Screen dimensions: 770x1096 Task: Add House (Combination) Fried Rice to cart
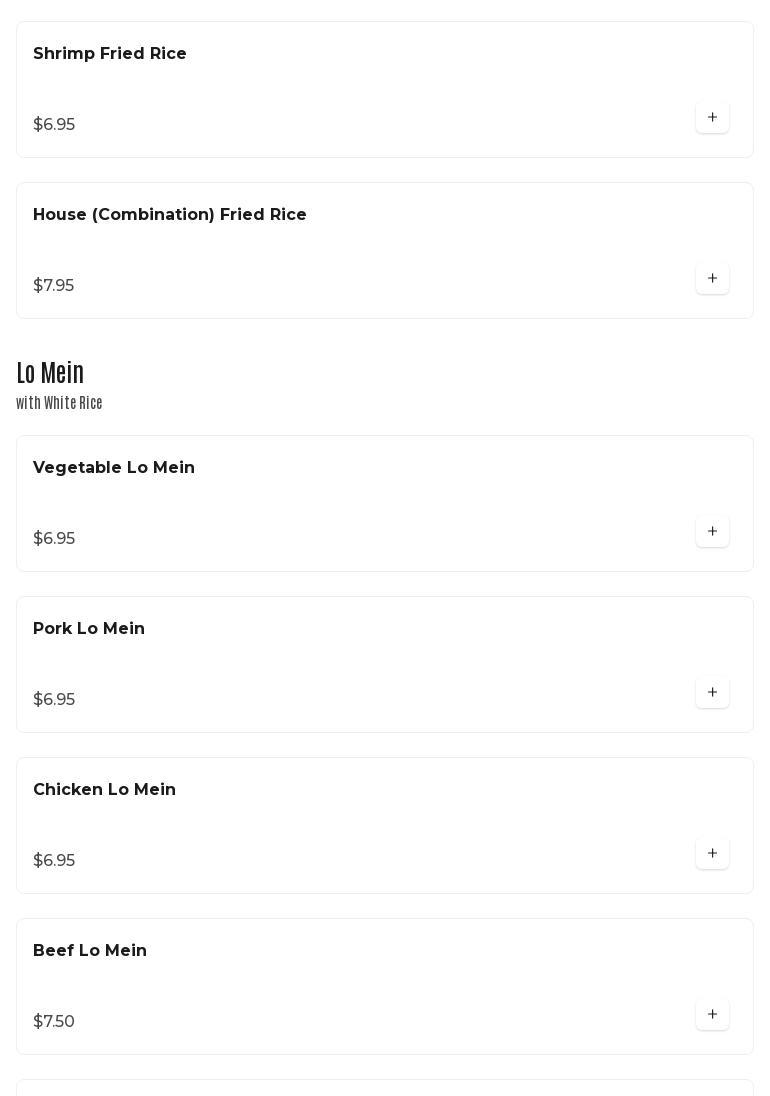click(x=712, y=279)
